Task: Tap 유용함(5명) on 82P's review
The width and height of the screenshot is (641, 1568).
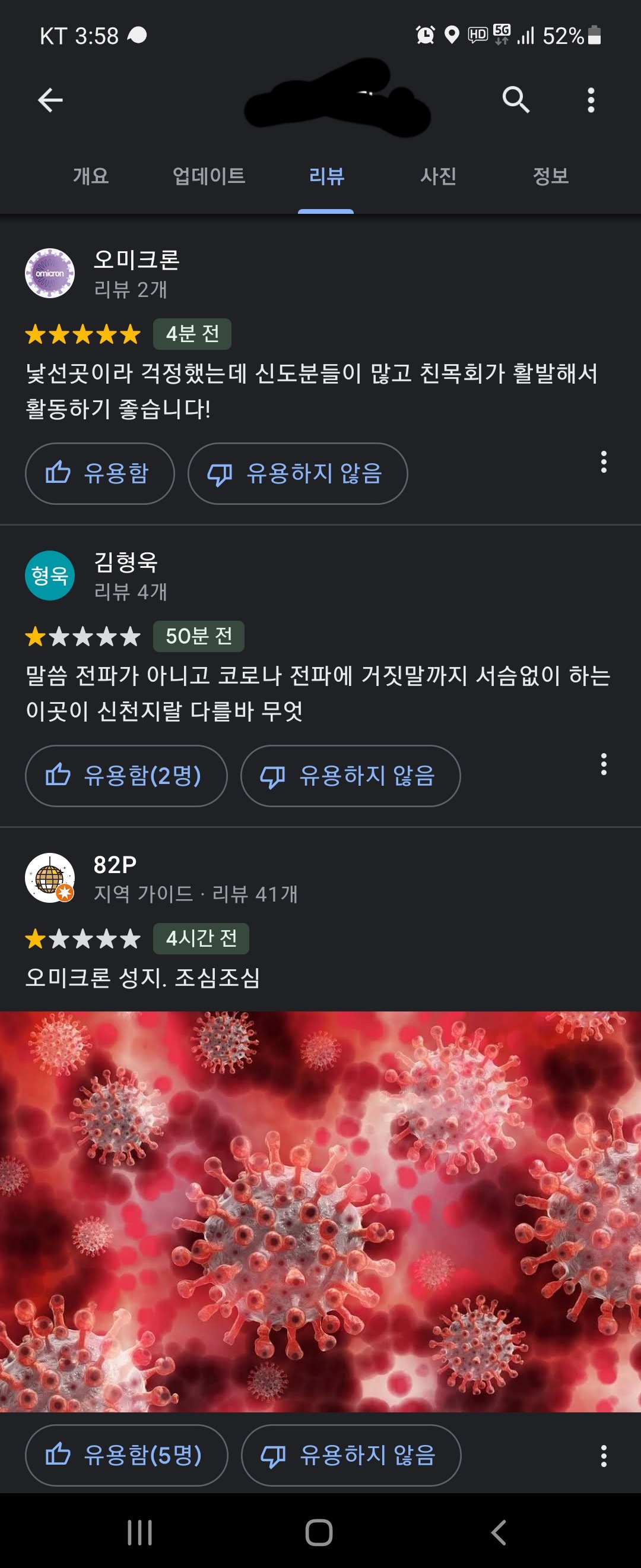Action: coord(126,1455)
